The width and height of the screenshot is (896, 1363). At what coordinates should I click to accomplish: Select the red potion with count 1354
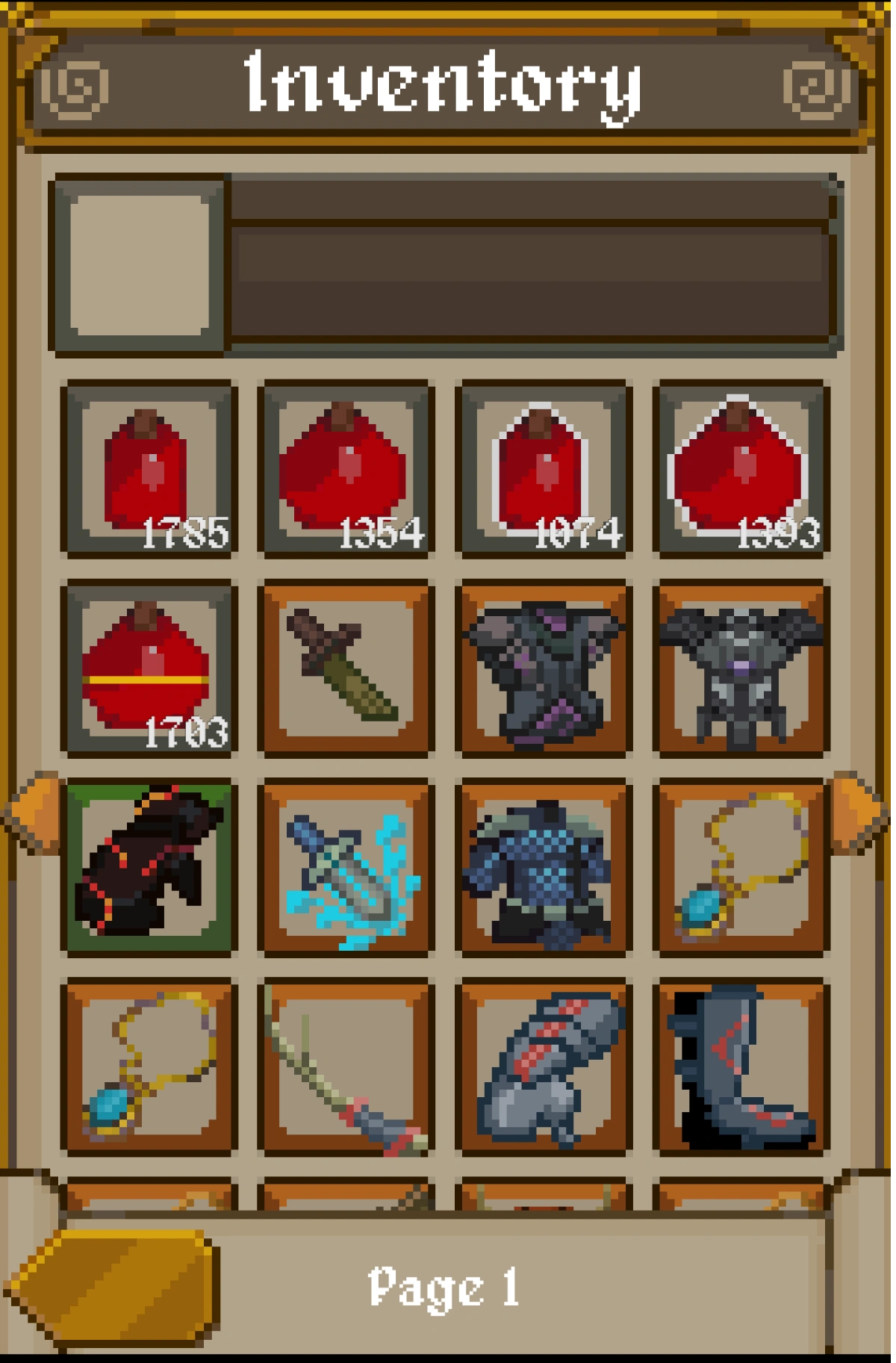tap(346, 468)
